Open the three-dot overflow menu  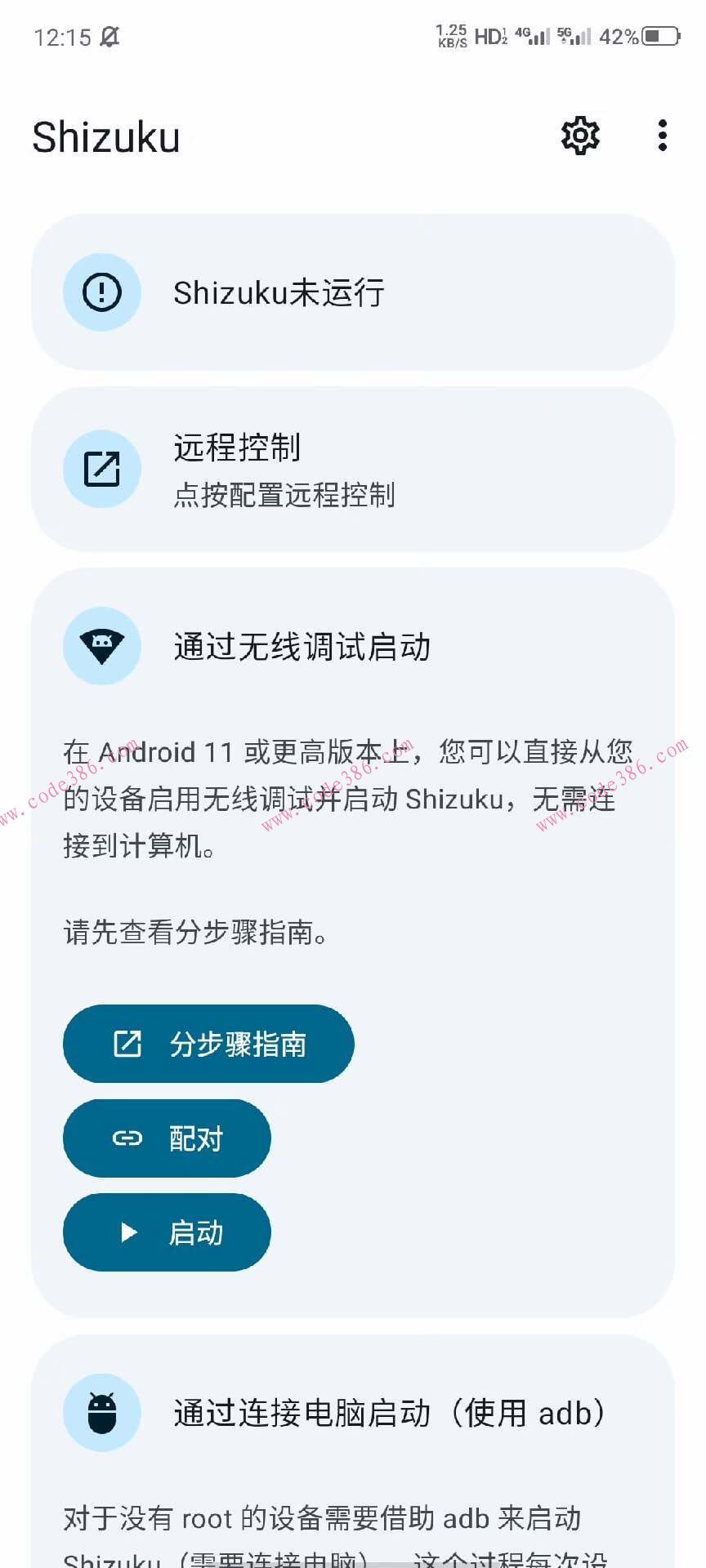(x=662, y=136)
